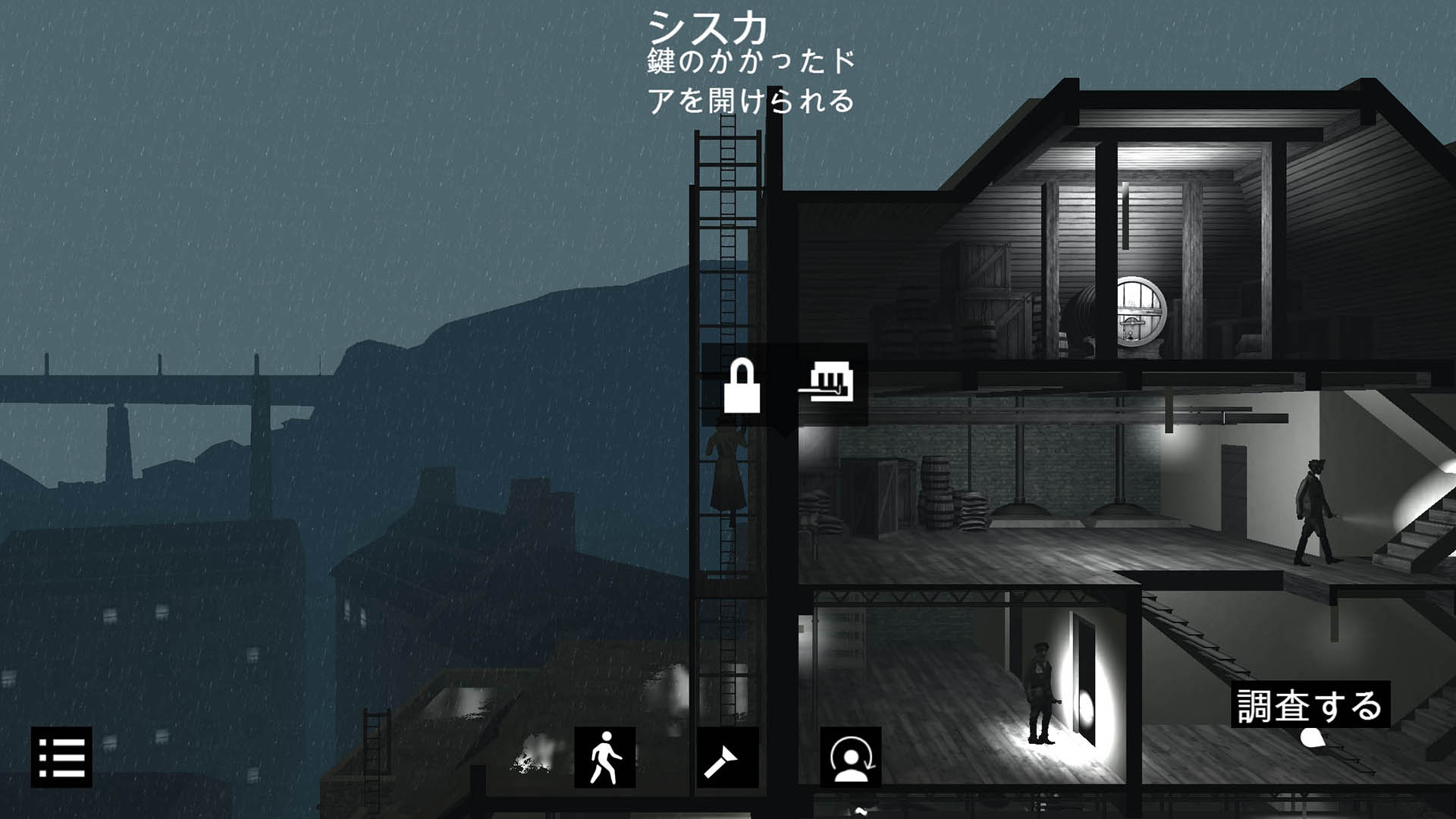The height and width of the screenshot is (819, 1456).
Task: Switch character with the portrait icon
Action: coord(850,757)
